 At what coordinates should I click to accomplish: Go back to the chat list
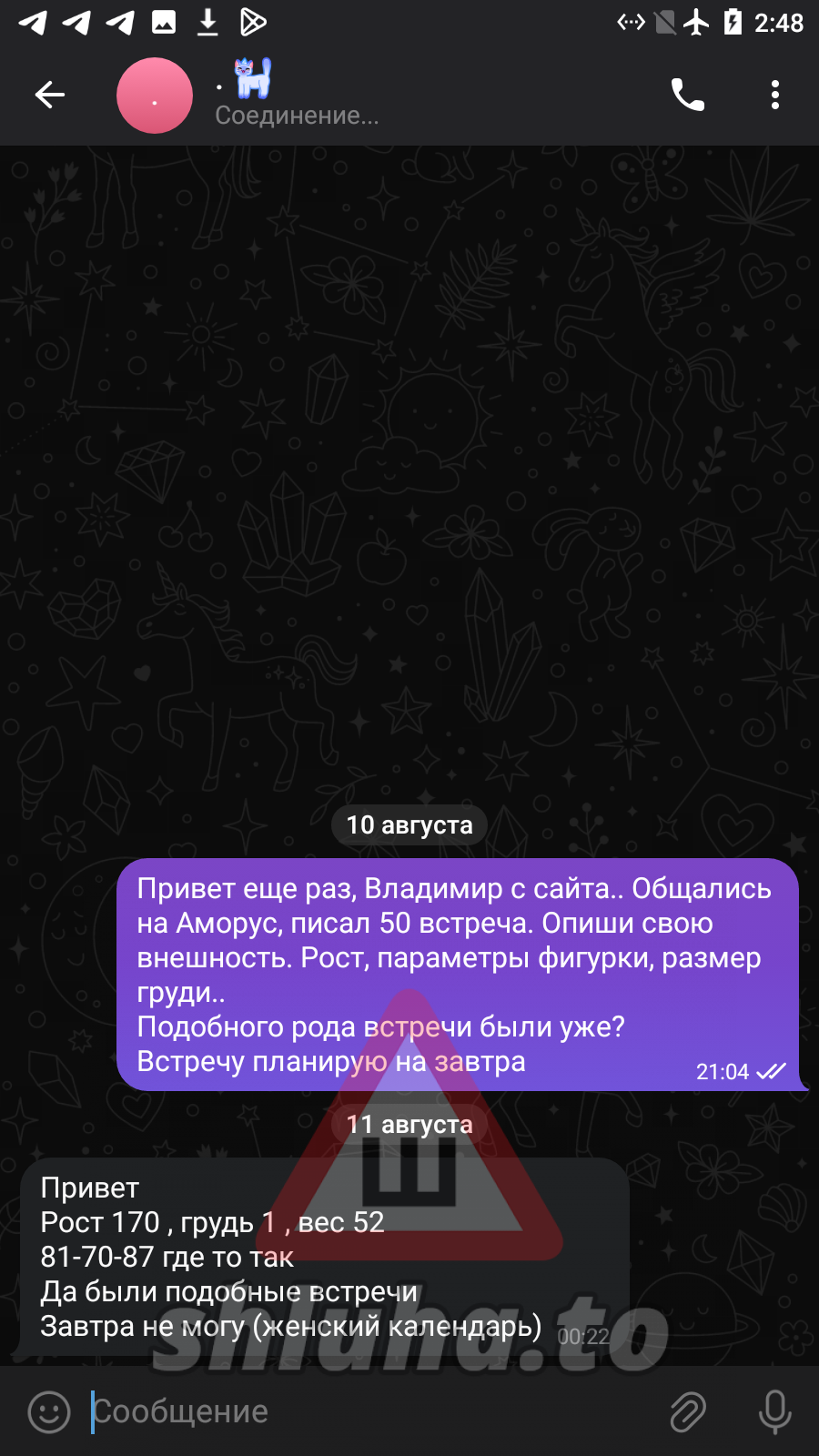50,95
